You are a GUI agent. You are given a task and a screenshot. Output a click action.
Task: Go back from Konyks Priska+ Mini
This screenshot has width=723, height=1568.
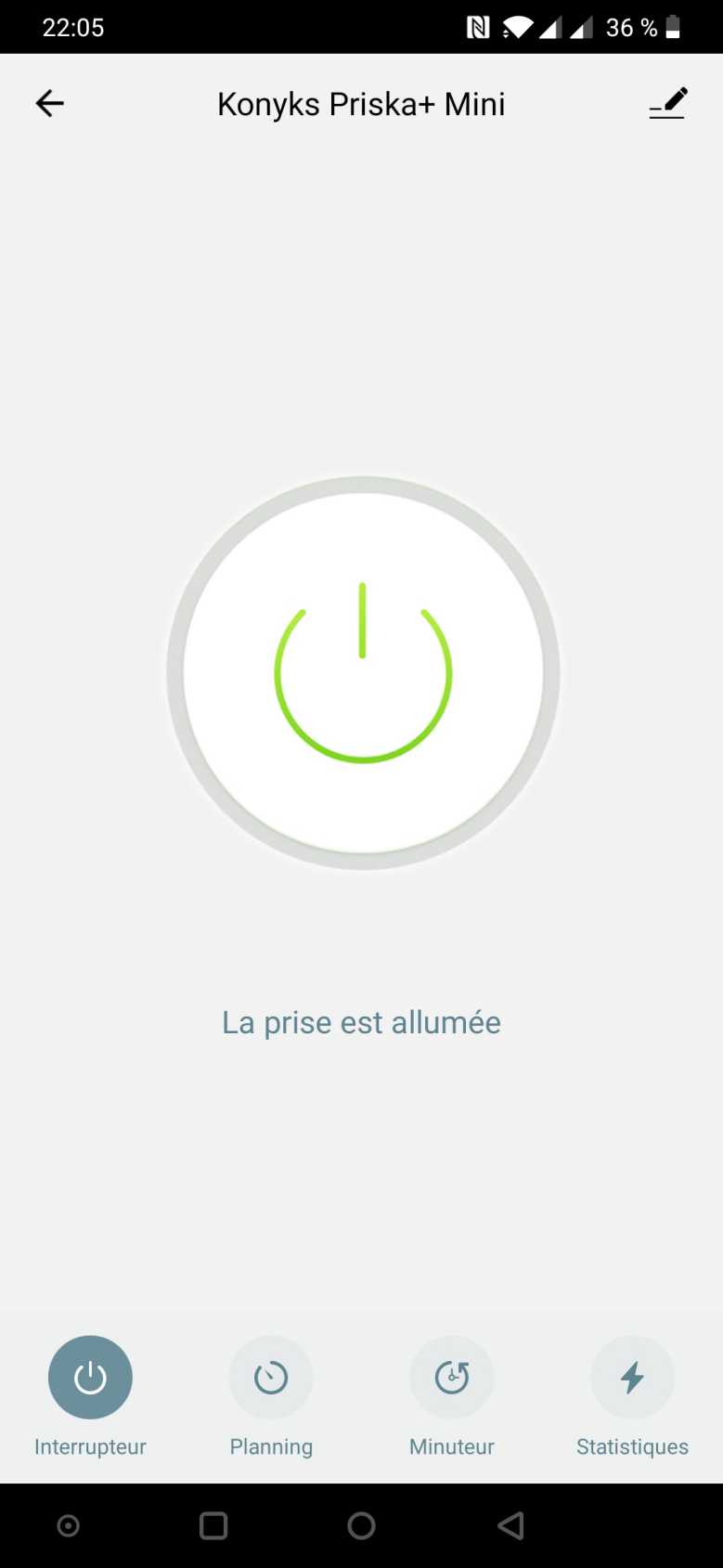click(50, 103)
